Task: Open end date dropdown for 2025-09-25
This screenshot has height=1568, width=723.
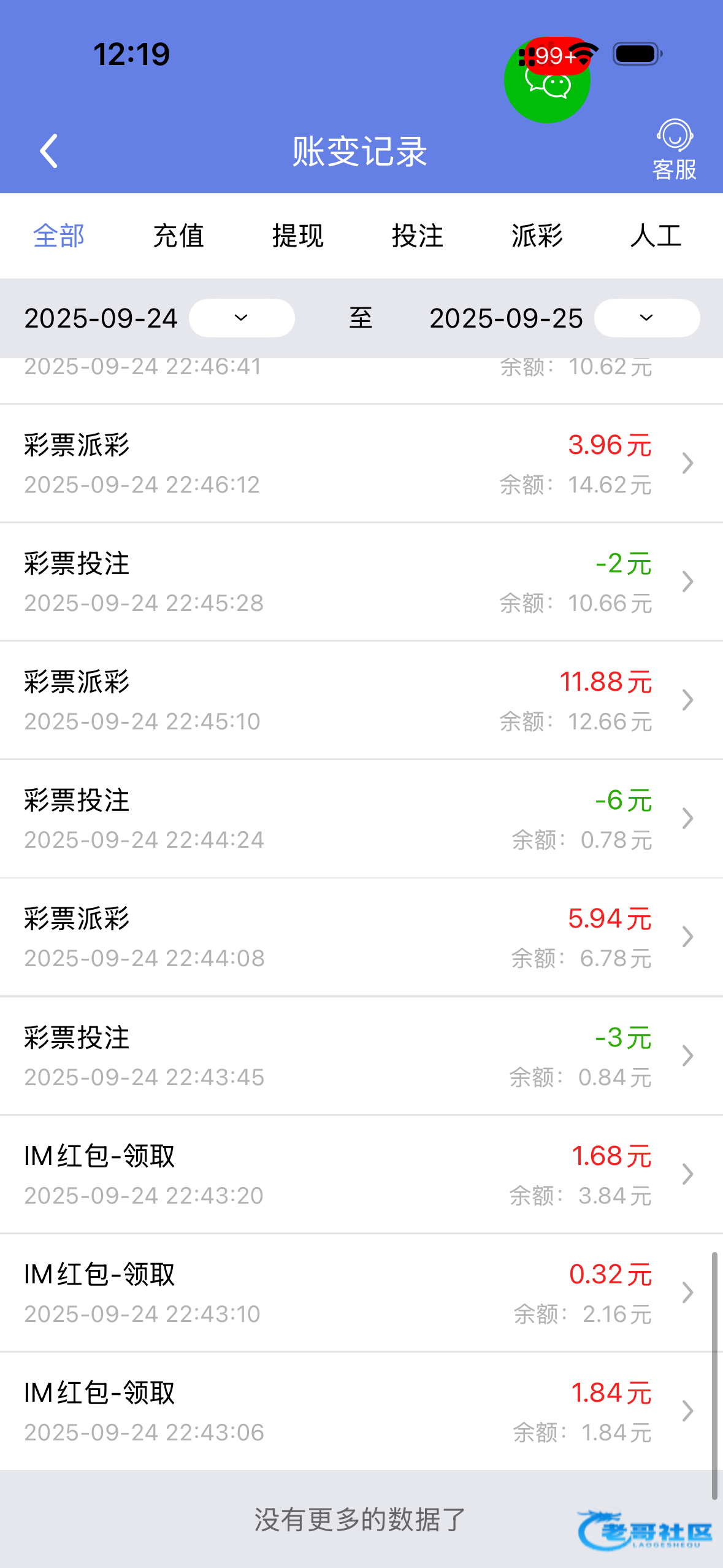Action: point(646,318)
